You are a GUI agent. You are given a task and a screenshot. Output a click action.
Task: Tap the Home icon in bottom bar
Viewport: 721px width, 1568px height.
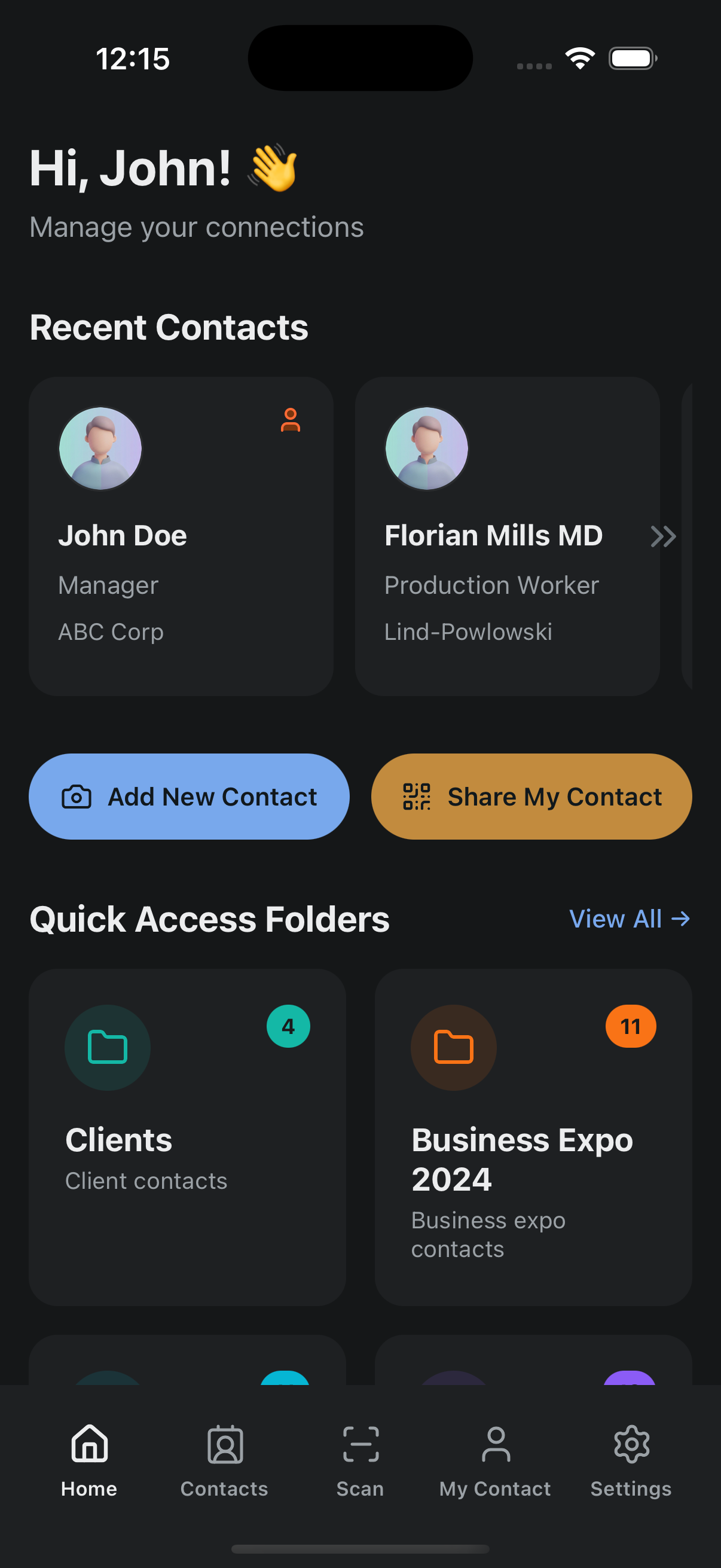pos(89,1444)
